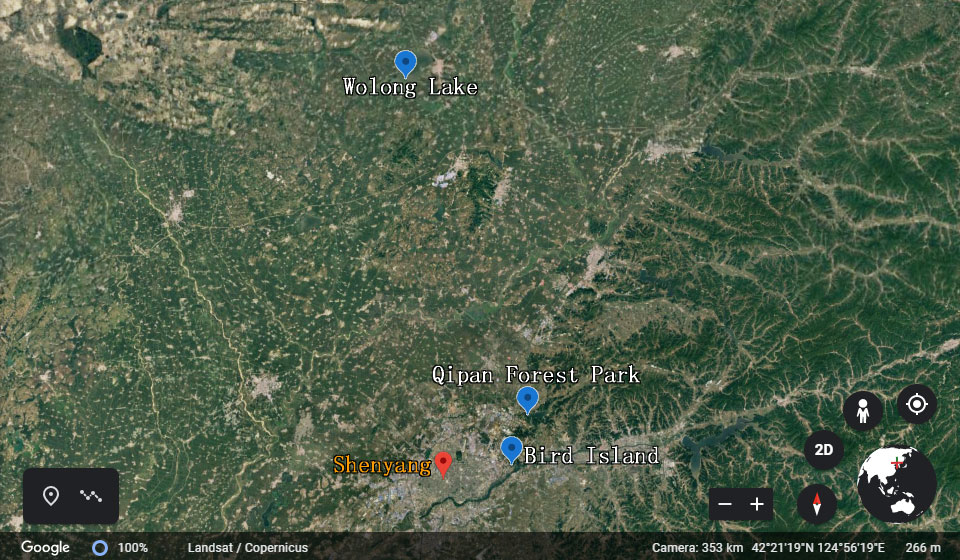Zoom in with the plus button
Viewport: 960px width, 560px height.
click(757, 505)
